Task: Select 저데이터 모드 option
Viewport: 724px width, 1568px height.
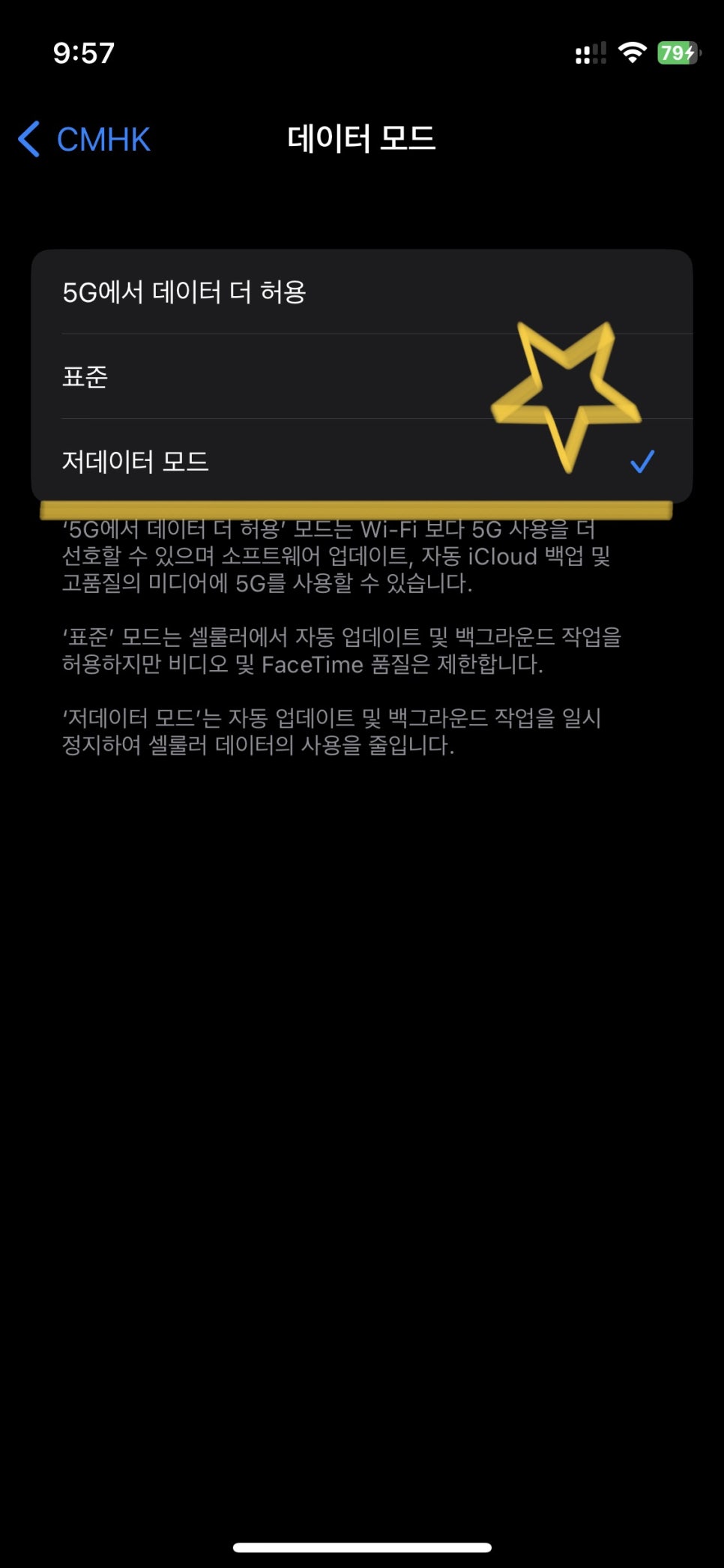Action: (362, 461)
